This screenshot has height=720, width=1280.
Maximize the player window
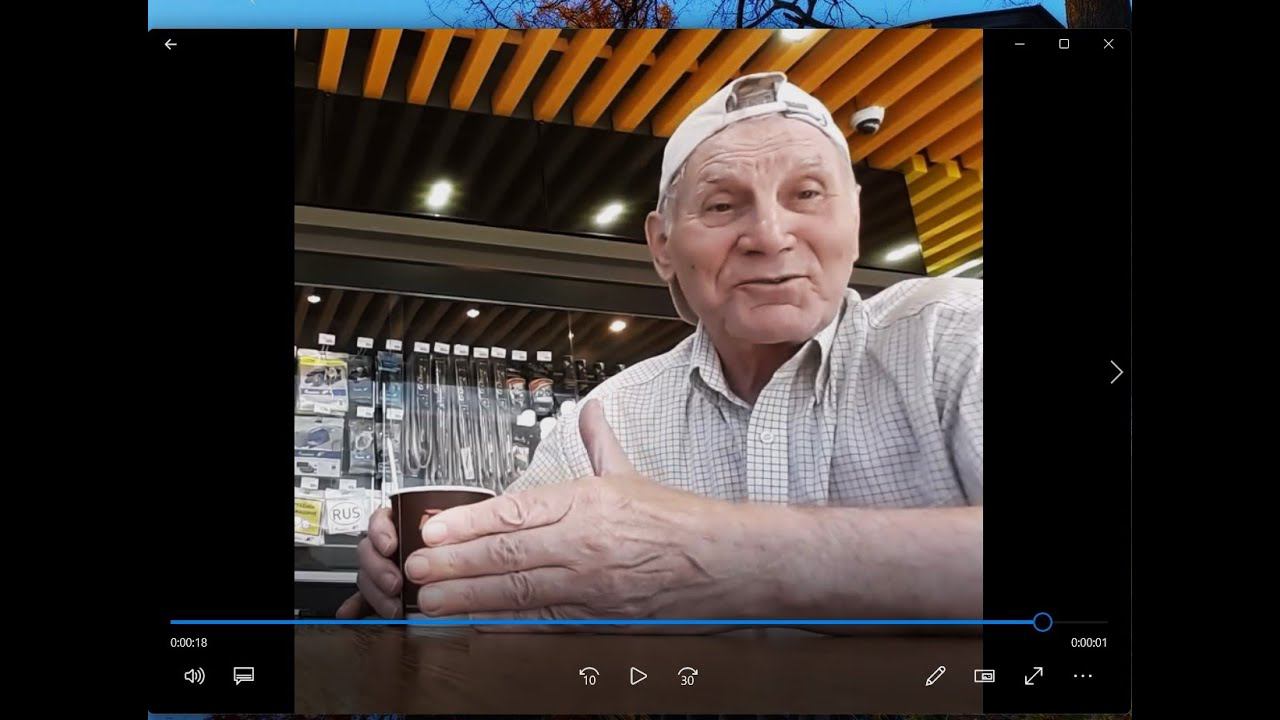1064,44
